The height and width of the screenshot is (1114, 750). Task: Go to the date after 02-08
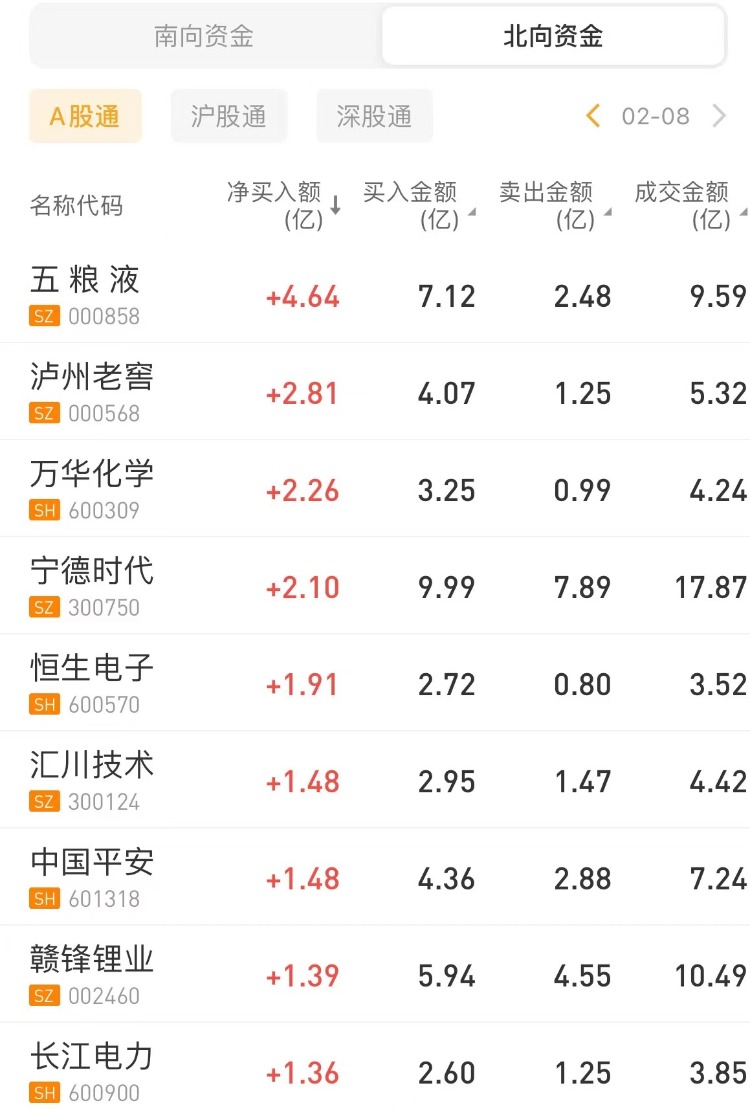tap(719, 116)
